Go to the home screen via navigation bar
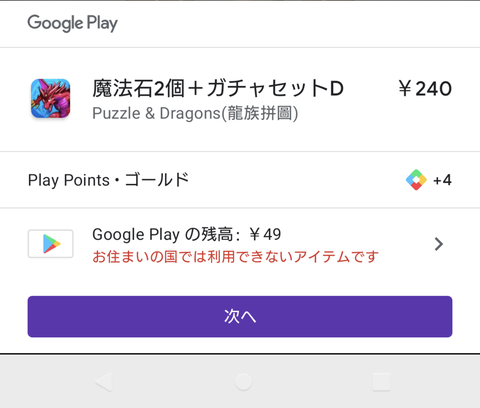480x408 pixels. click(243, 382)
